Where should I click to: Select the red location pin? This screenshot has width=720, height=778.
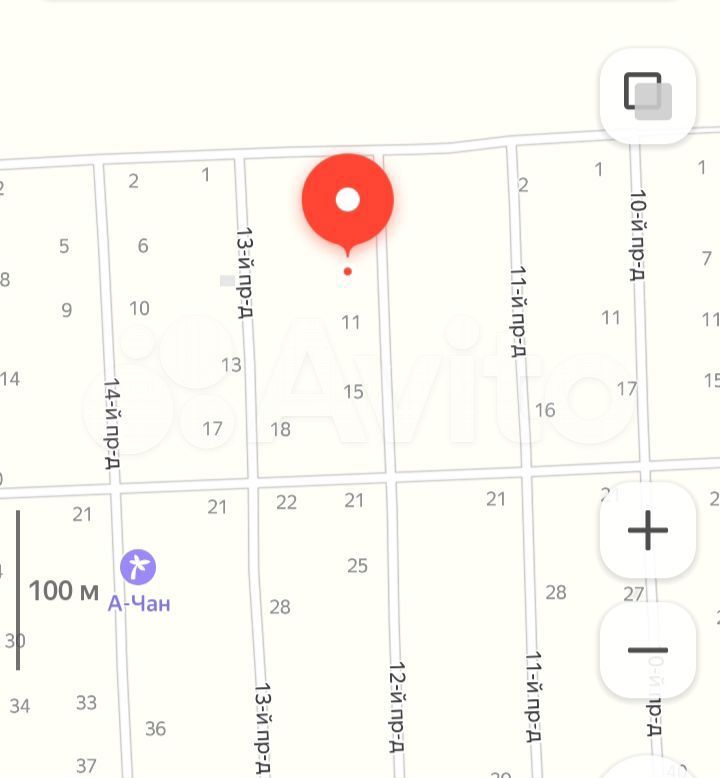[347, 203]
